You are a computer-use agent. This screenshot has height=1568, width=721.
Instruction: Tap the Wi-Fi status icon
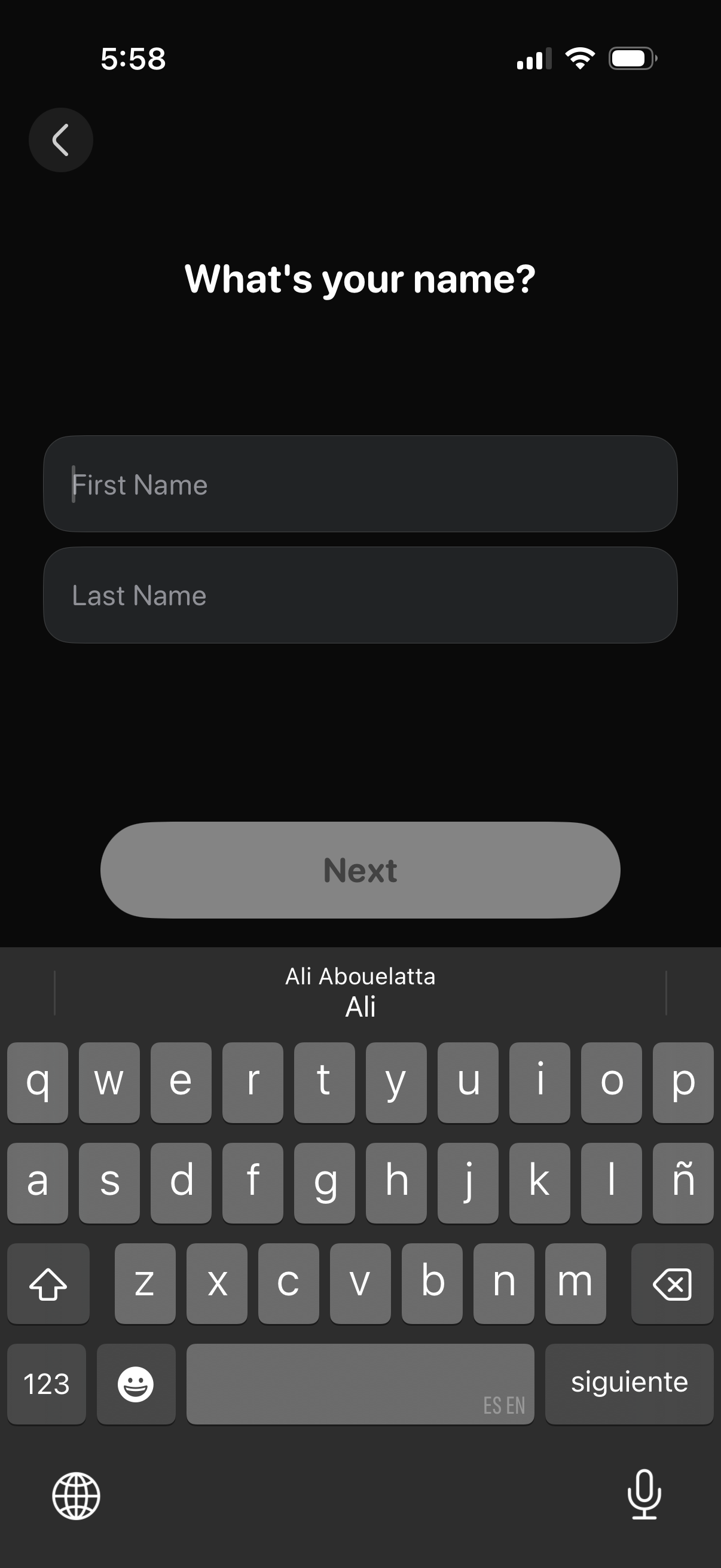tap(579, 59)
